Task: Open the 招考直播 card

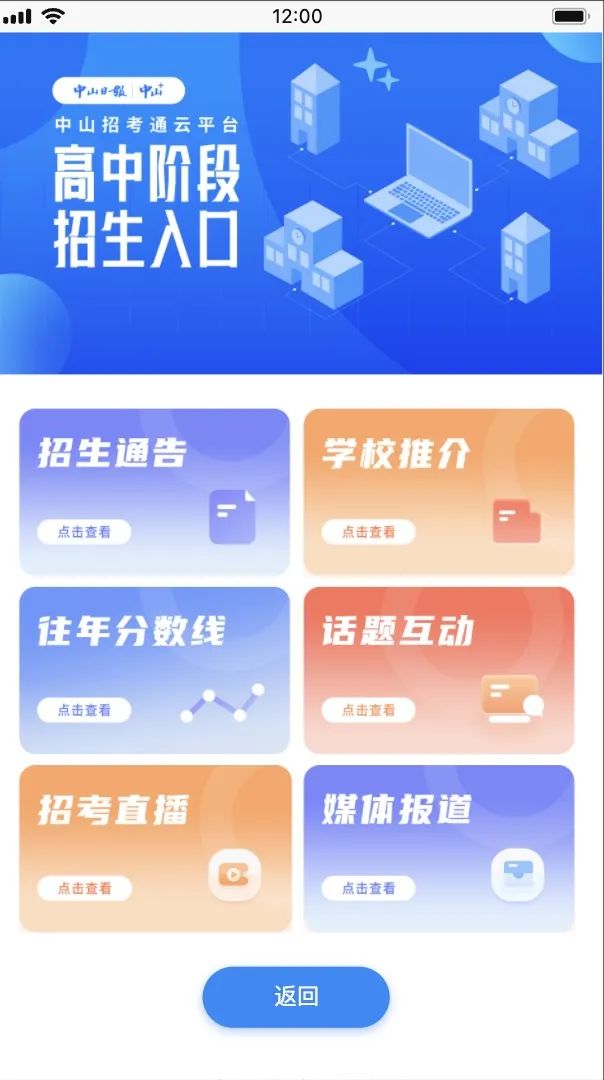Action: [154, 848]
